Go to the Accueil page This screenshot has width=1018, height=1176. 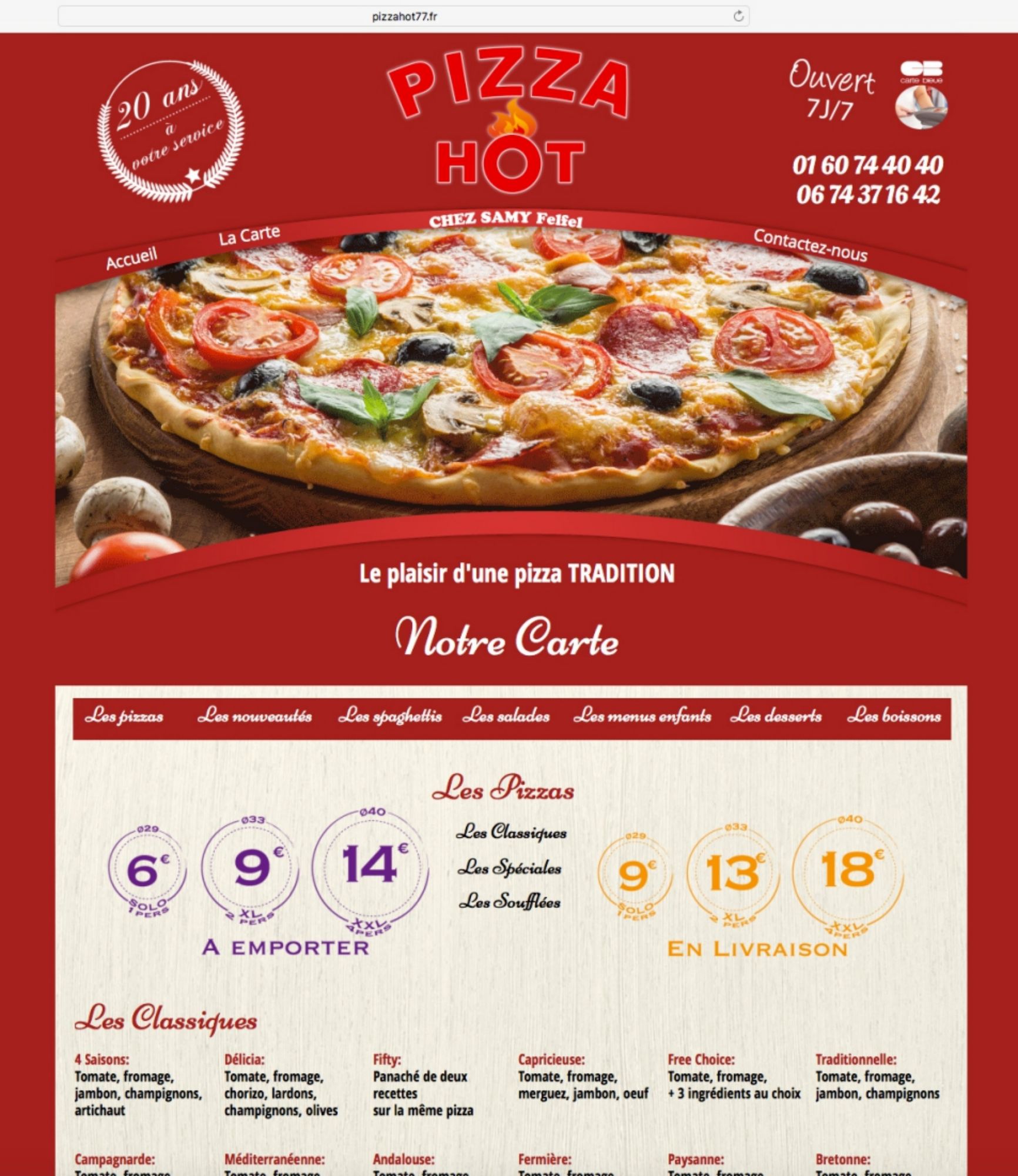(x=132, y=258)
